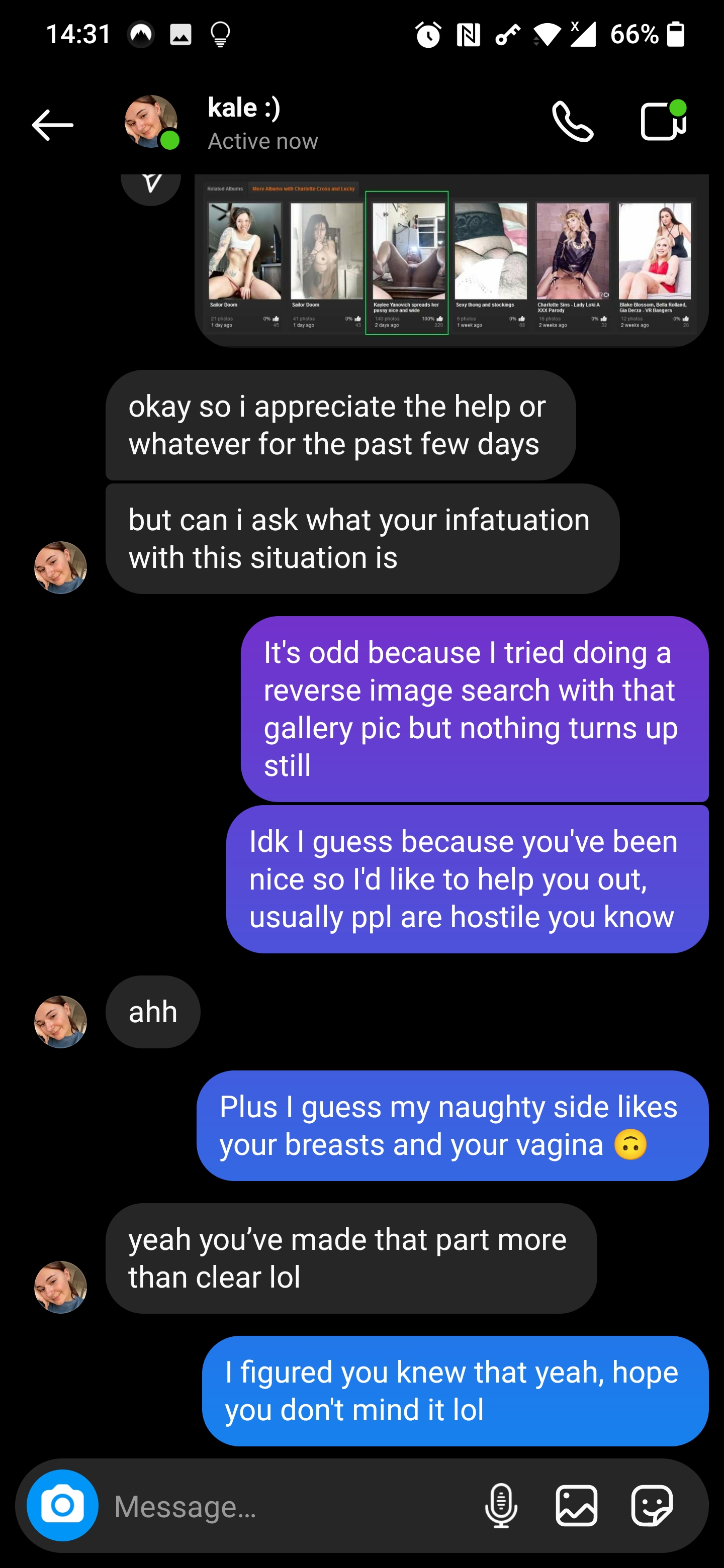Viewport: 724px width, 1568px height.
Task: Tap the 'okay so i appreciate' message bubble
Action: [x=339, y=425]
